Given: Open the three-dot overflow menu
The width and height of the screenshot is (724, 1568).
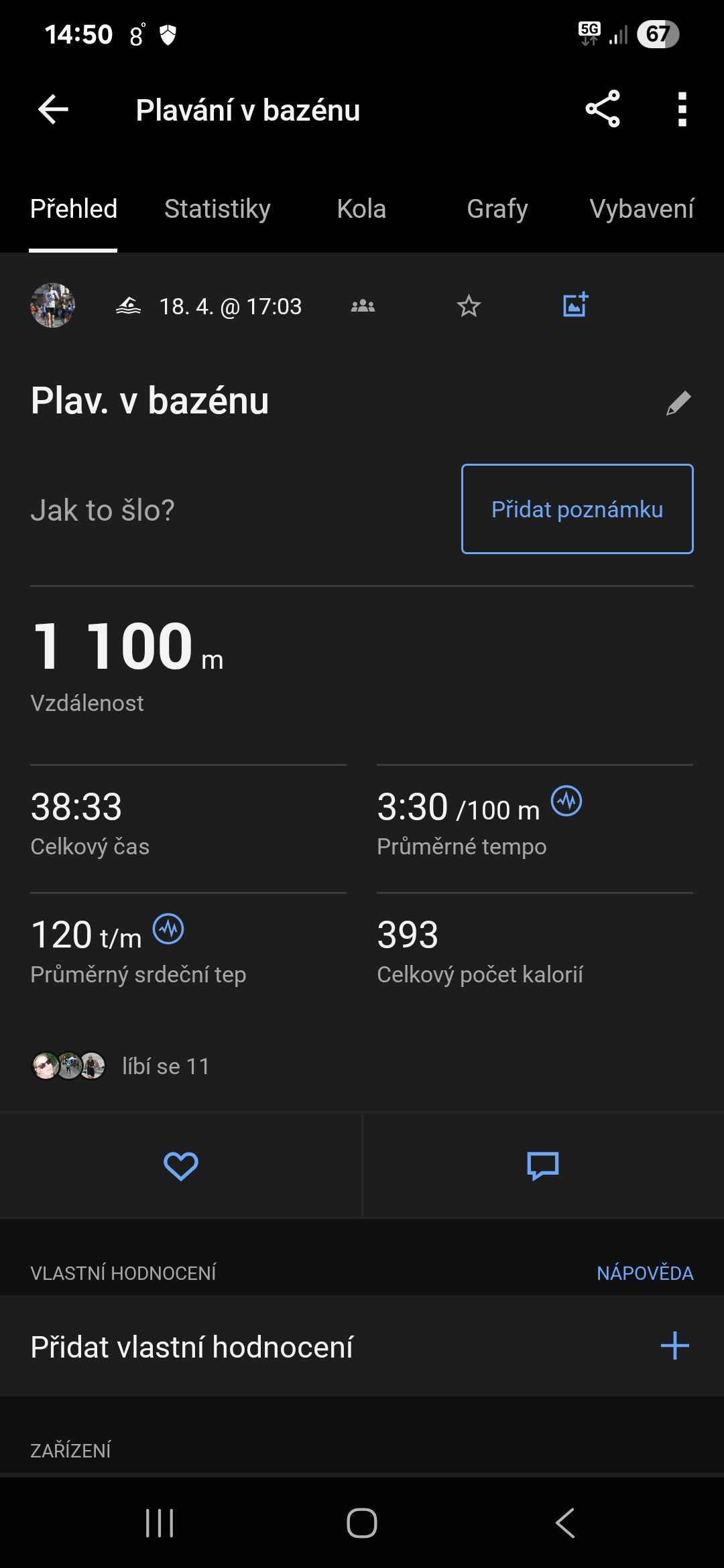Looking at the screenshot, I should point(682,109).
